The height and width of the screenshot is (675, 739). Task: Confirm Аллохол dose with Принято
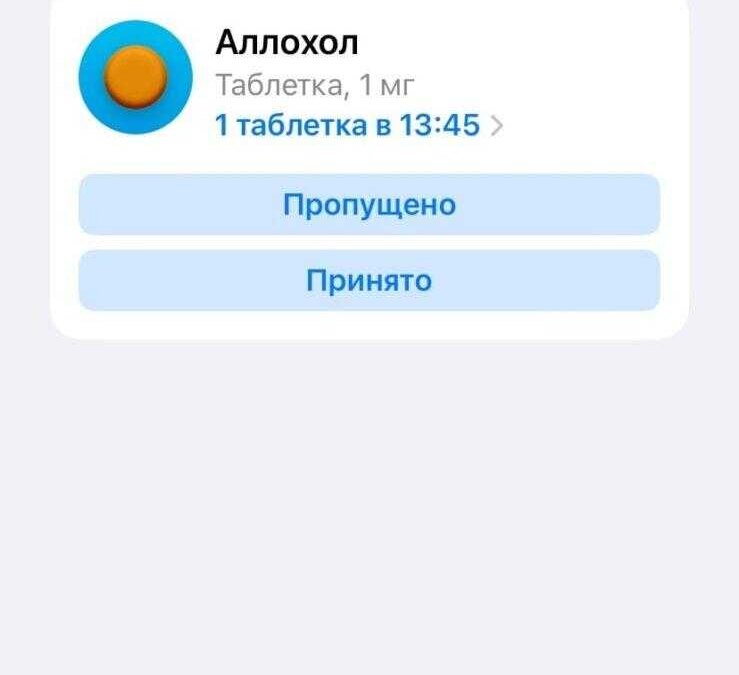pos(369,280)
